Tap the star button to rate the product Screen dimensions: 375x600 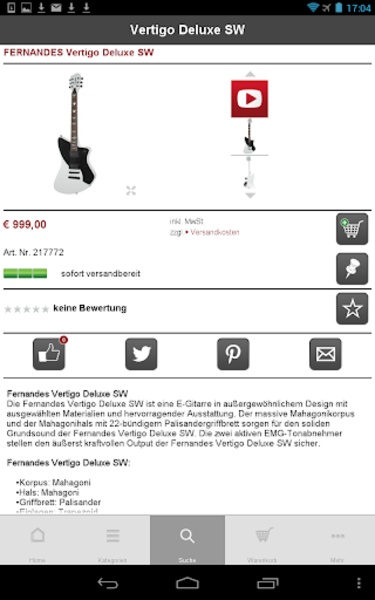pos(352,309)
